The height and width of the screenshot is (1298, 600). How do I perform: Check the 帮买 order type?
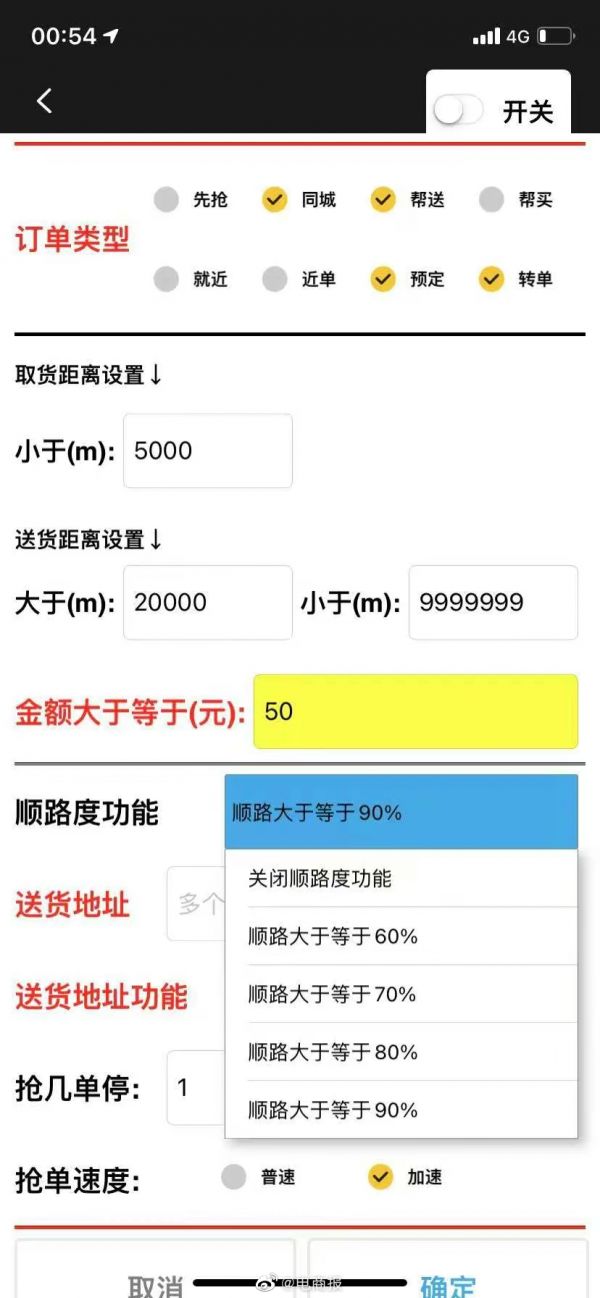coord(491,200)
